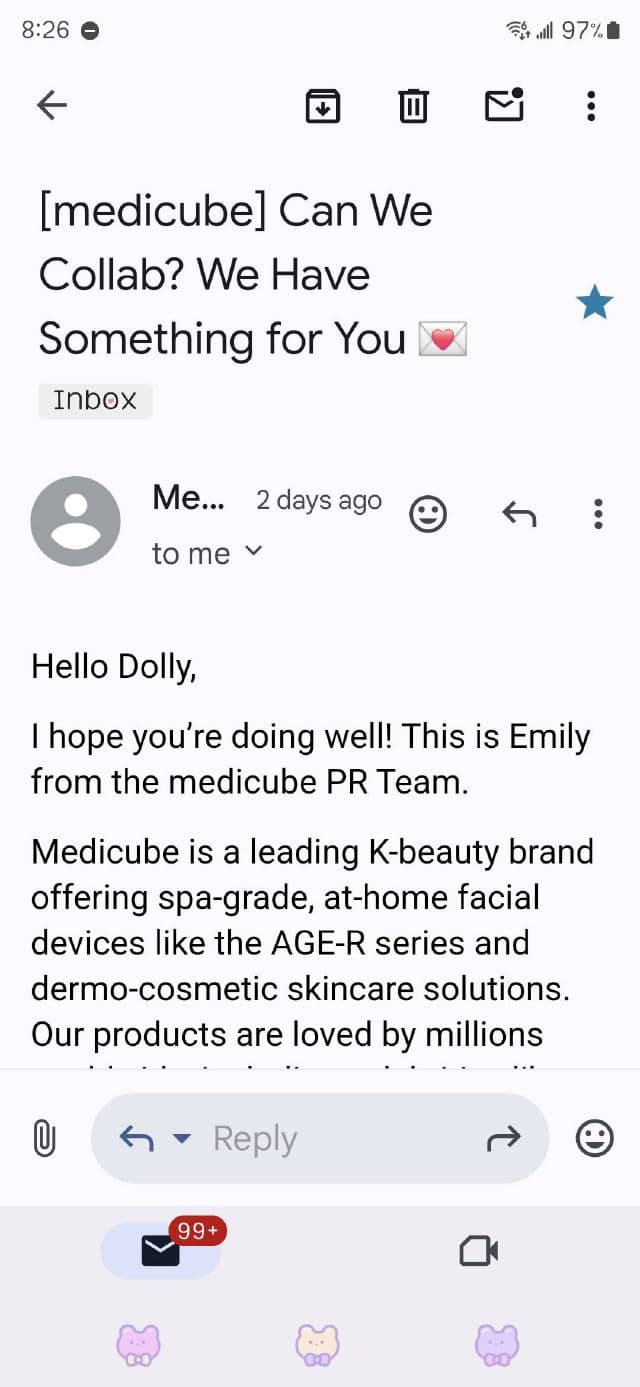
Task: Switch to the Mail tab
Action: coord(160,1251)
